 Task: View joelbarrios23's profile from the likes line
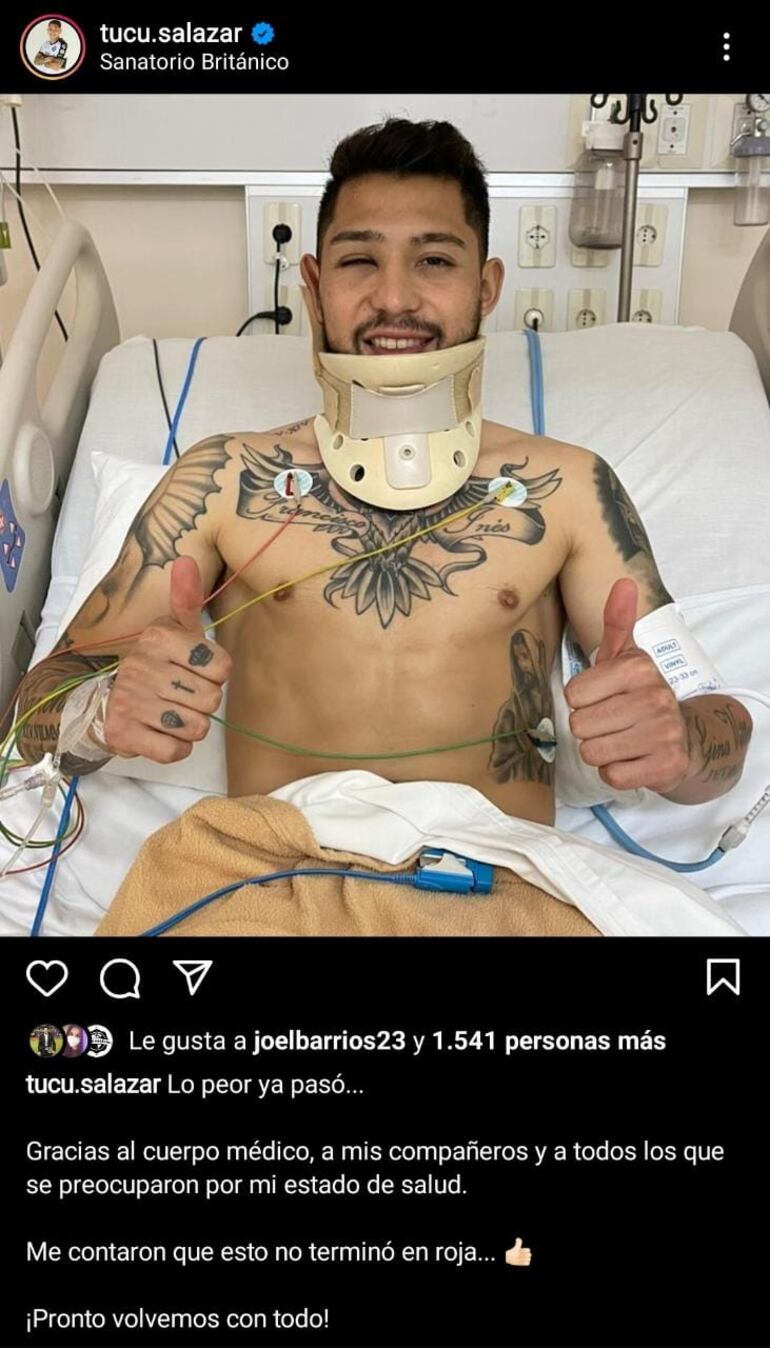(329, 1041)
